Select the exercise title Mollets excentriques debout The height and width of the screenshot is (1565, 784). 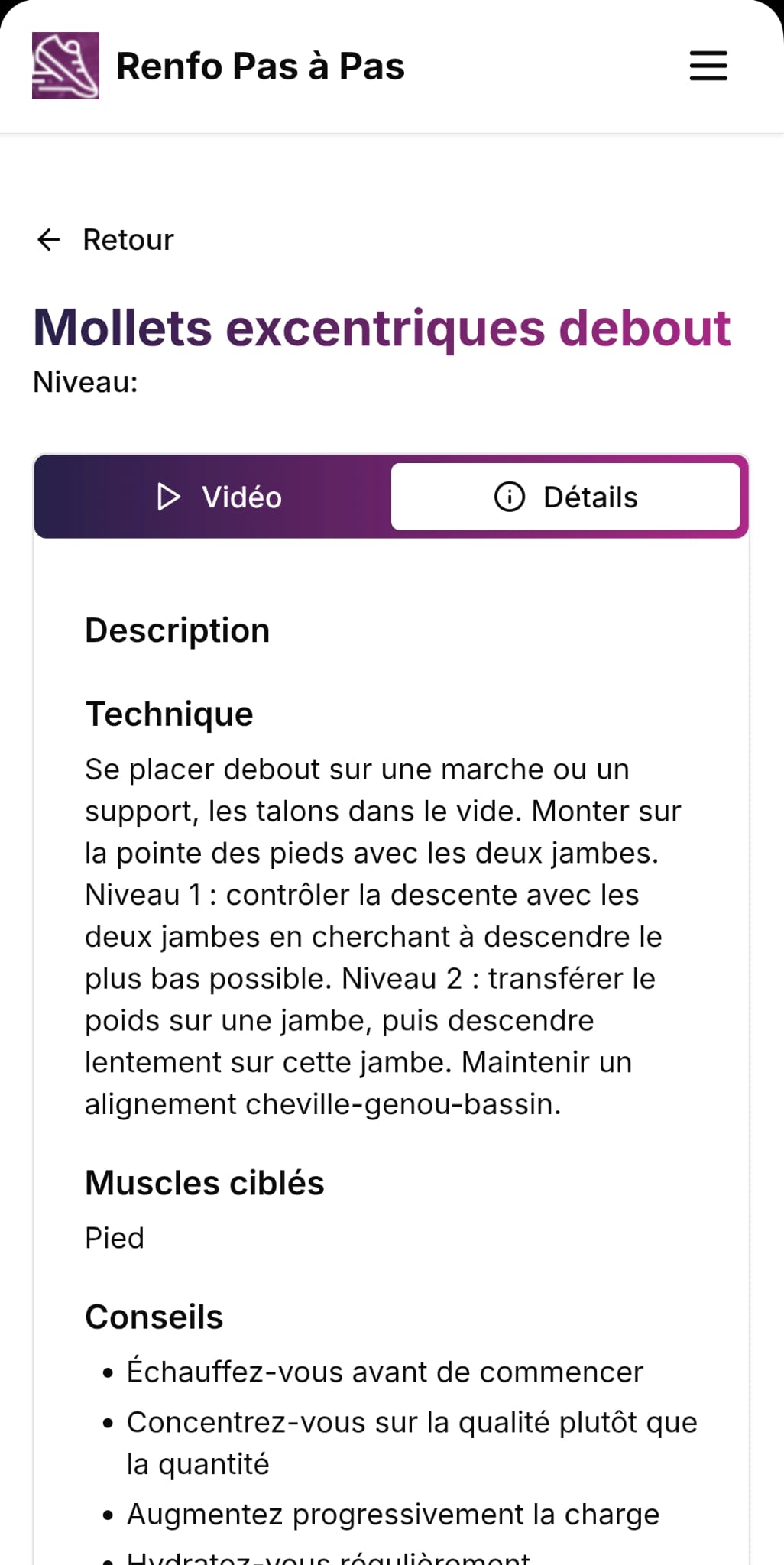click(381, 327)
